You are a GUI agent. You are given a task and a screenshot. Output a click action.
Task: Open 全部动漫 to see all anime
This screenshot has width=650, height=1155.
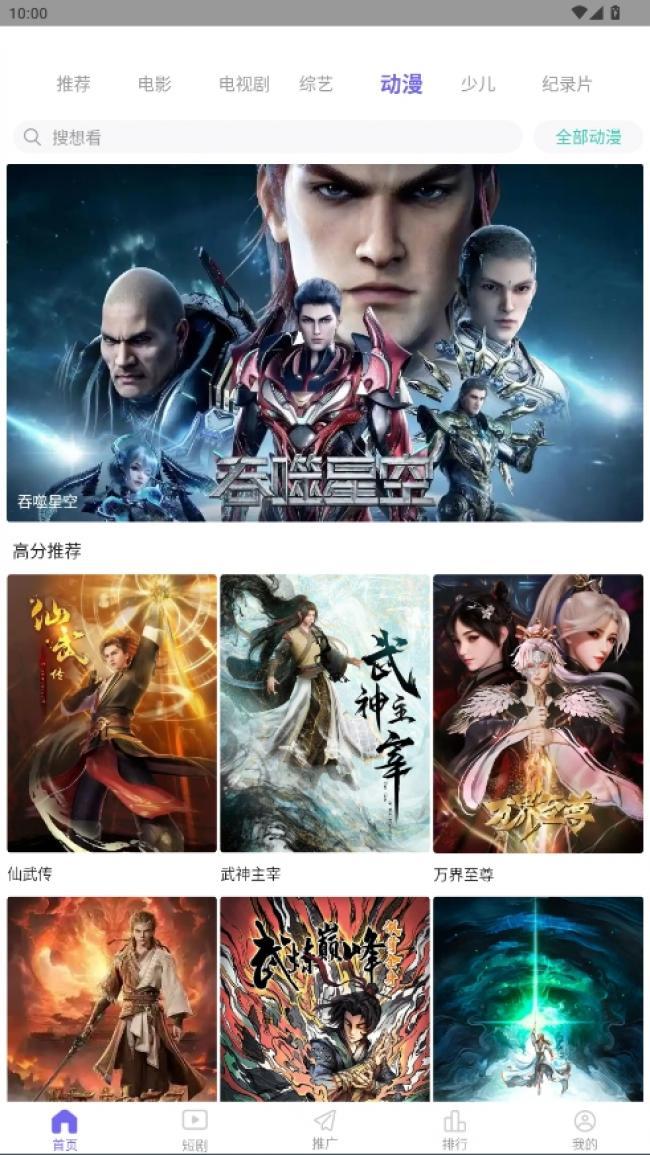(588, 137)
